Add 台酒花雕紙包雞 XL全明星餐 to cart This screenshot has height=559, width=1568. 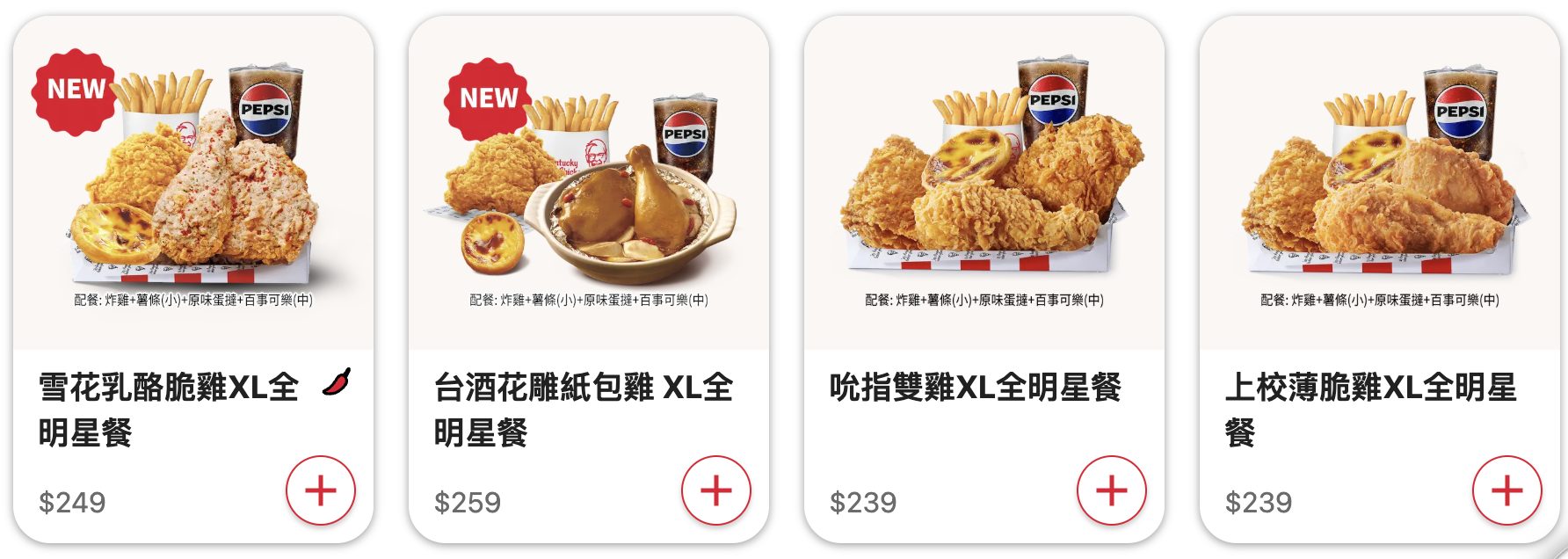716,490
